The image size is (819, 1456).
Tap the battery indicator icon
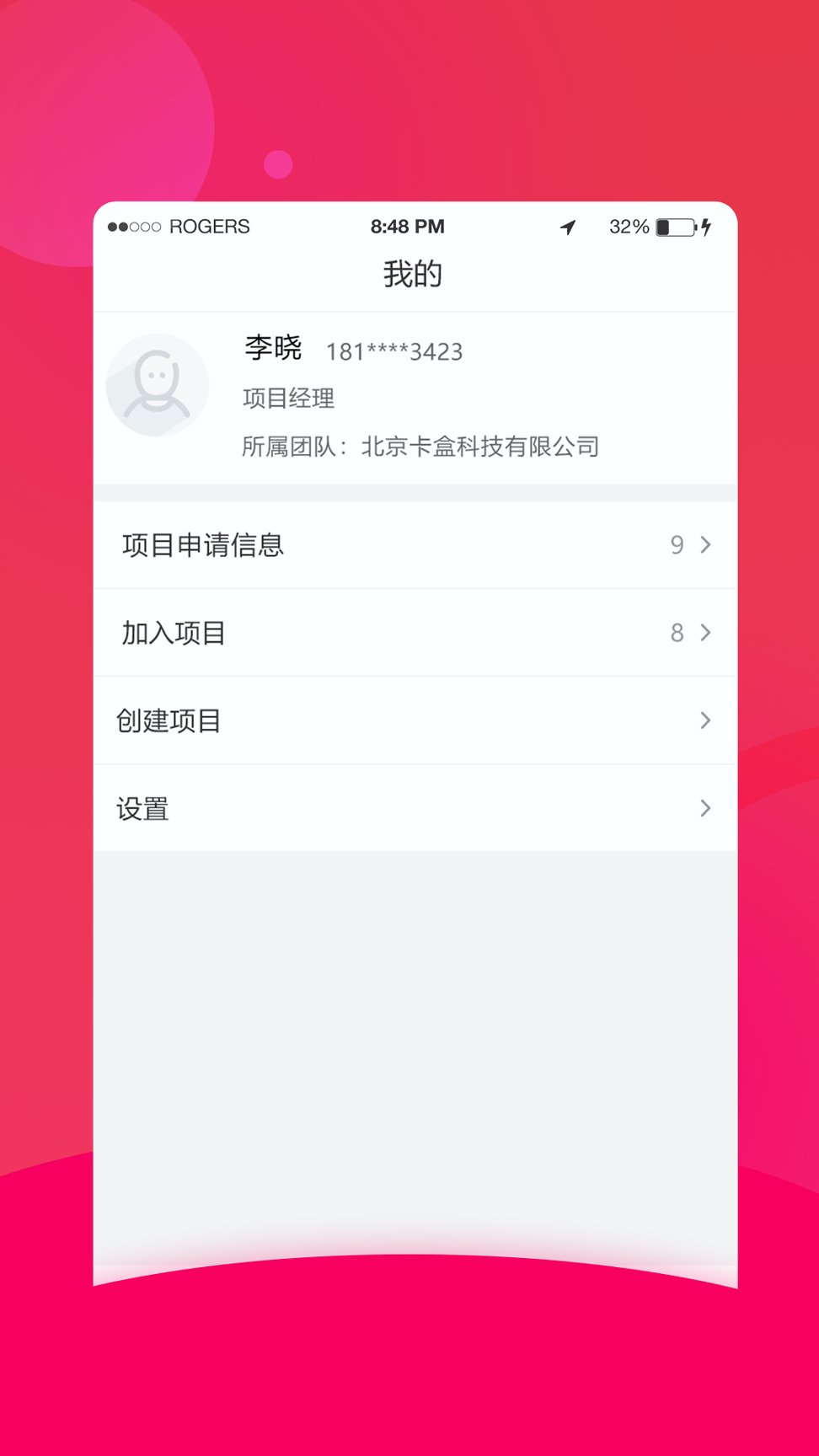pyautogui.click(x=673, y=227)
